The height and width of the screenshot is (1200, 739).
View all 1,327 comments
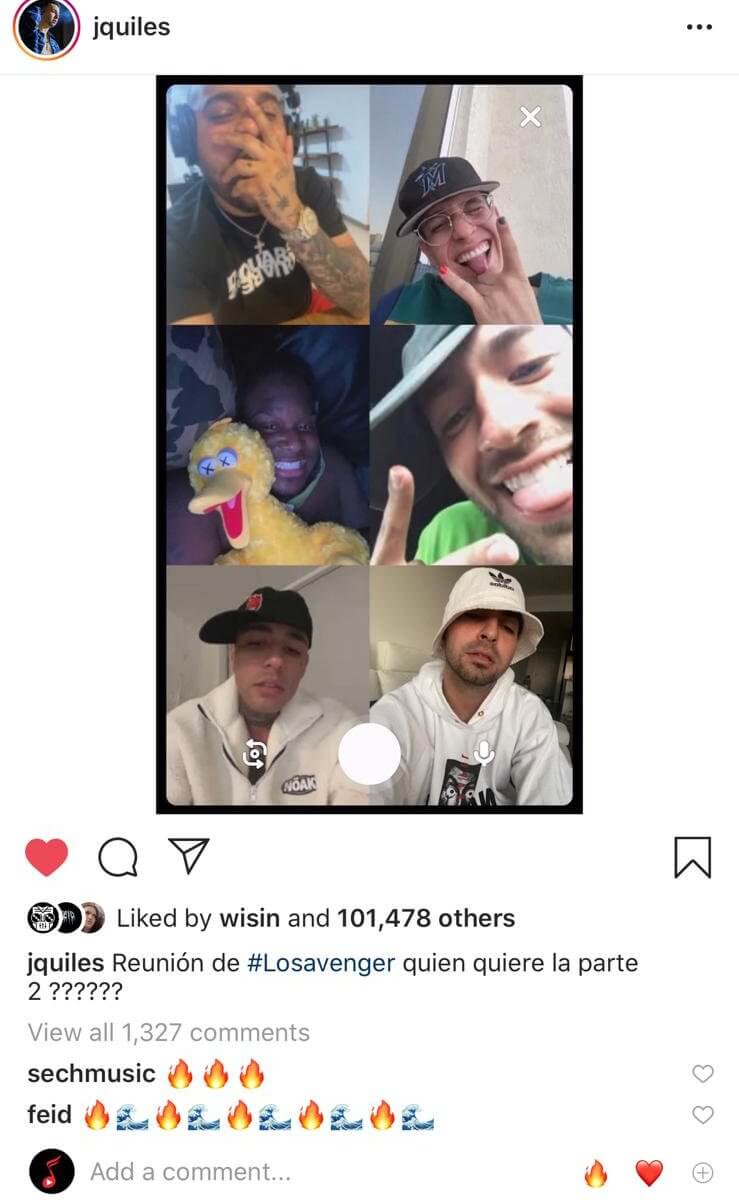pyautogui.click(x=169, y=1032)
